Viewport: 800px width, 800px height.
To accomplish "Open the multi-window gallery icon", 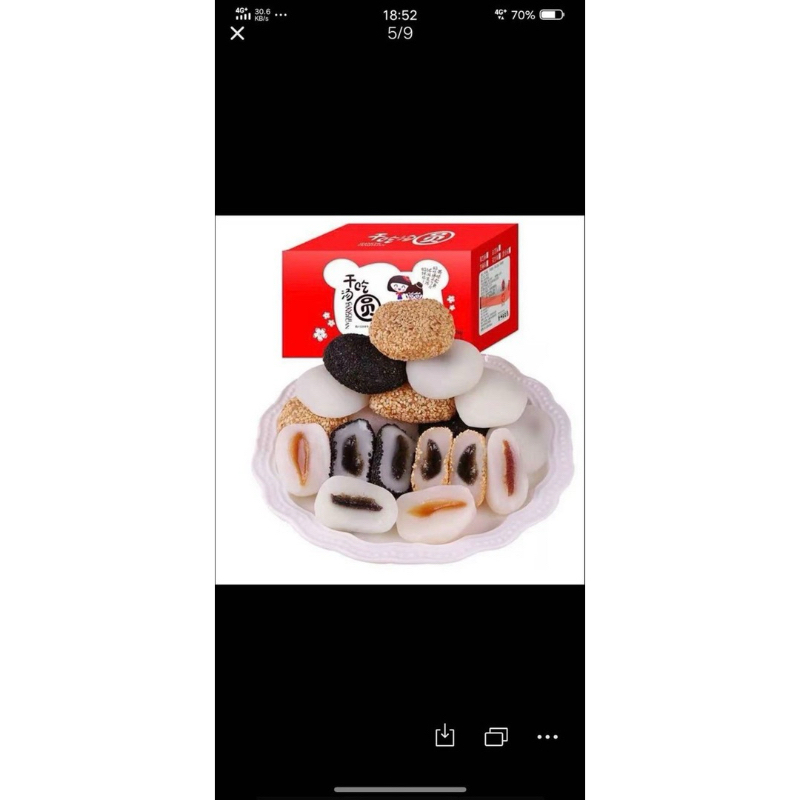I will pos(496,737).
